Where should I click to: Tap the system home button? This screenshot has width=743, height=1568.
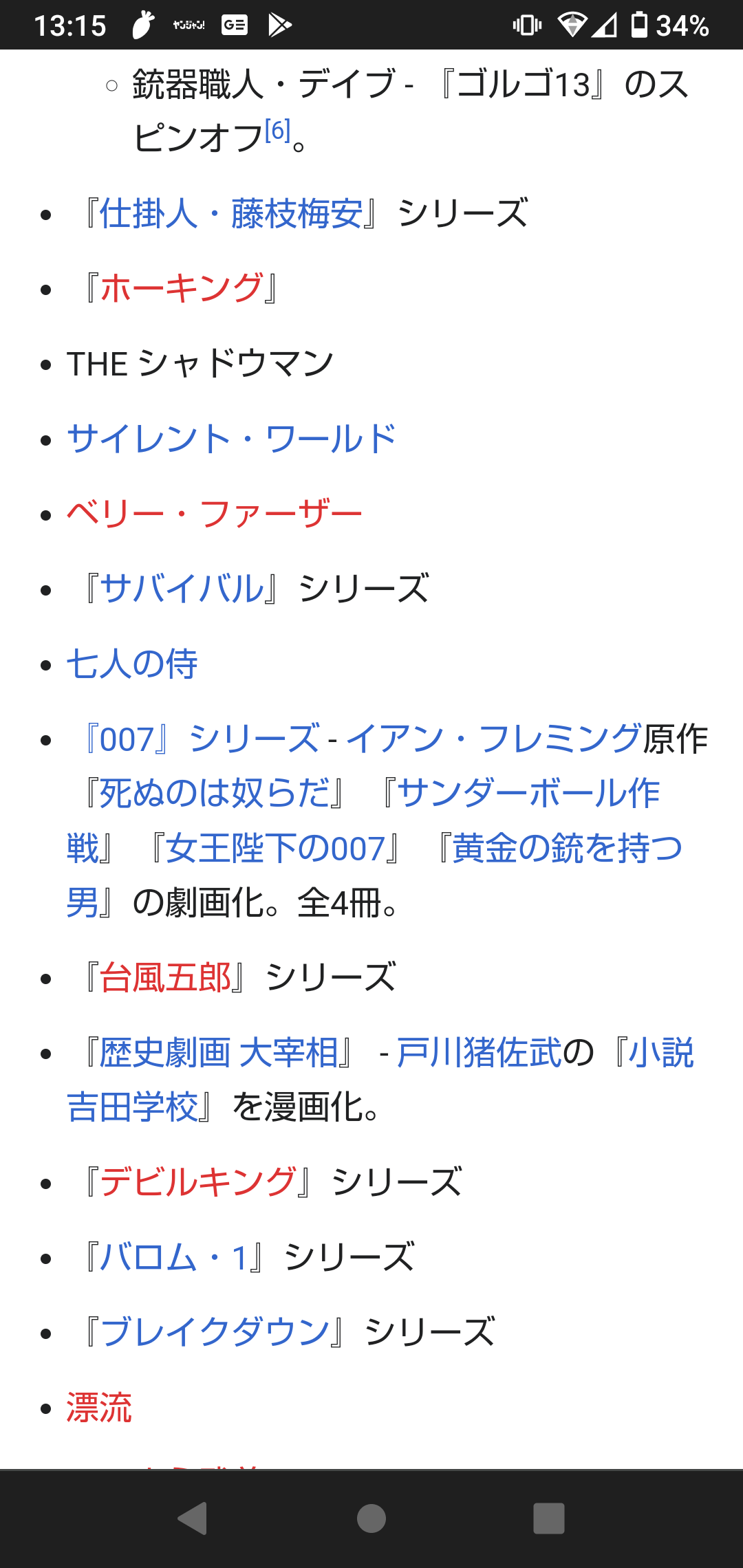point(371,1518)
